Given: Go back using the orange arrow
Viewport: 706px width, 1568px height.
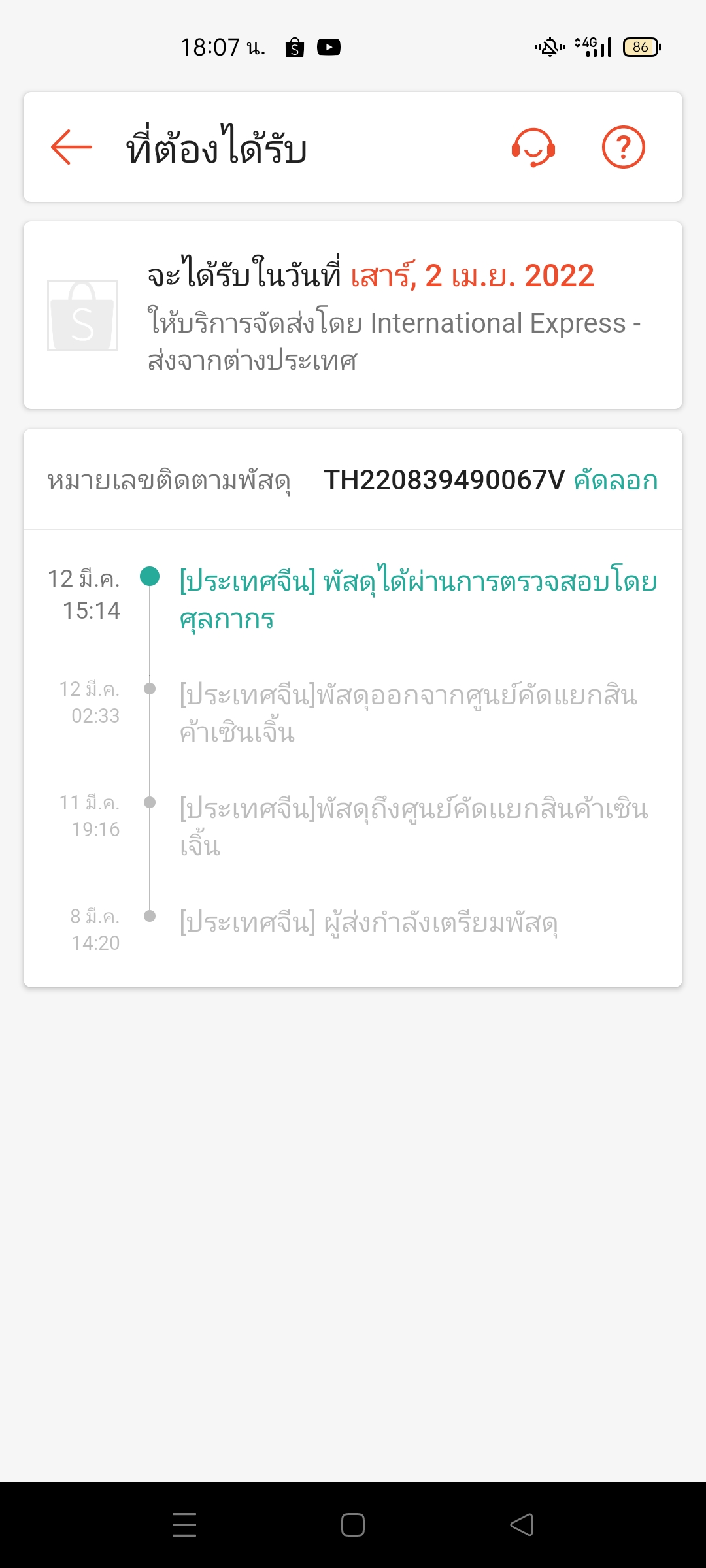Looking at the screenshot, I should coord(71,147).
